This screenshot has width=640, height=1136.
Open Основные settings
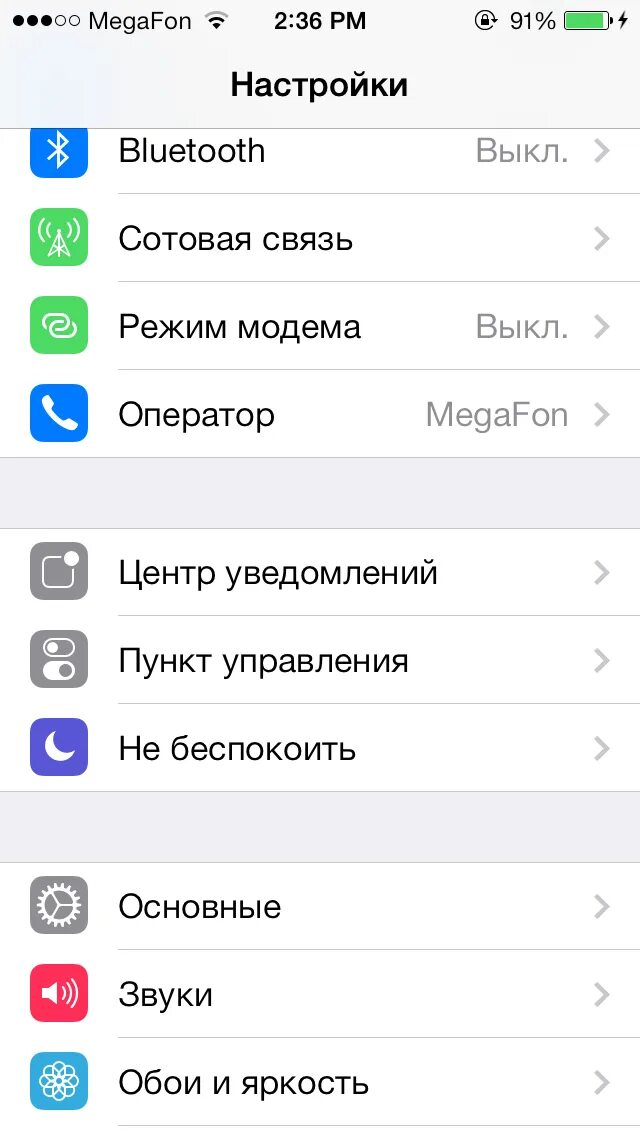point(320,906)
